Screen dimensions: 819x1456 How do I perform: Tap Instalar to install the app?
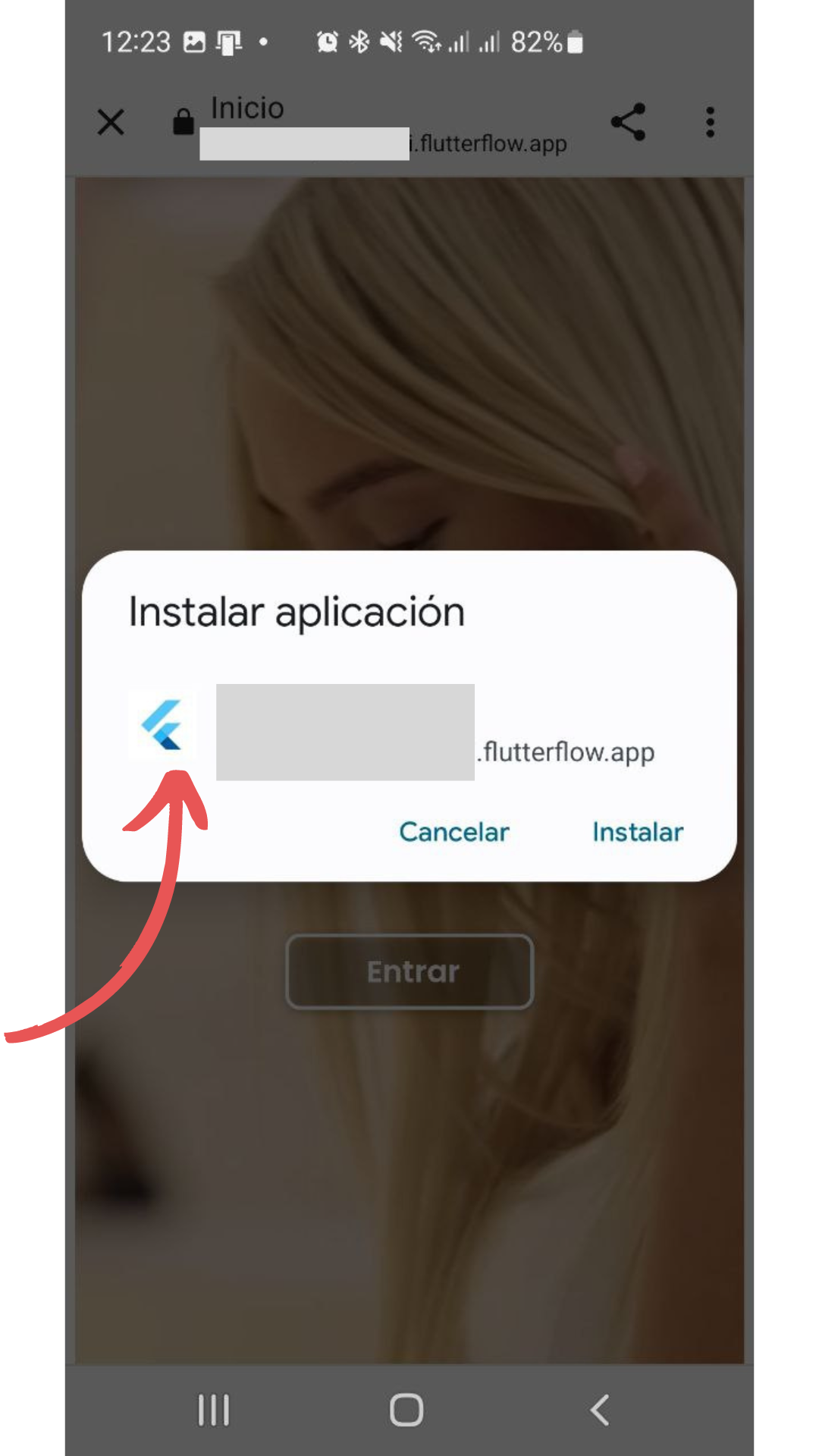(638, 832)
